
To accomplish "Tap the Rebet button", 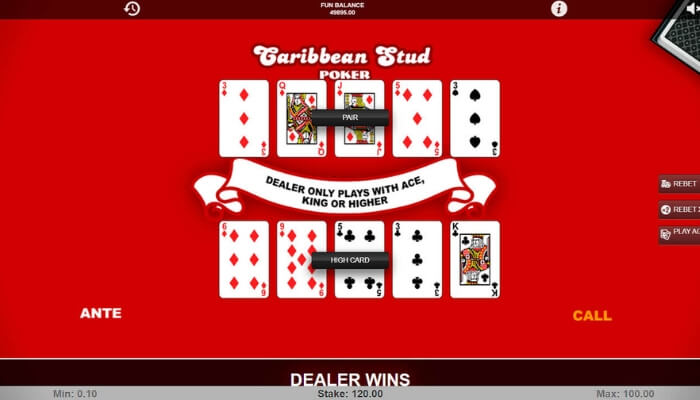I will 679,184.
